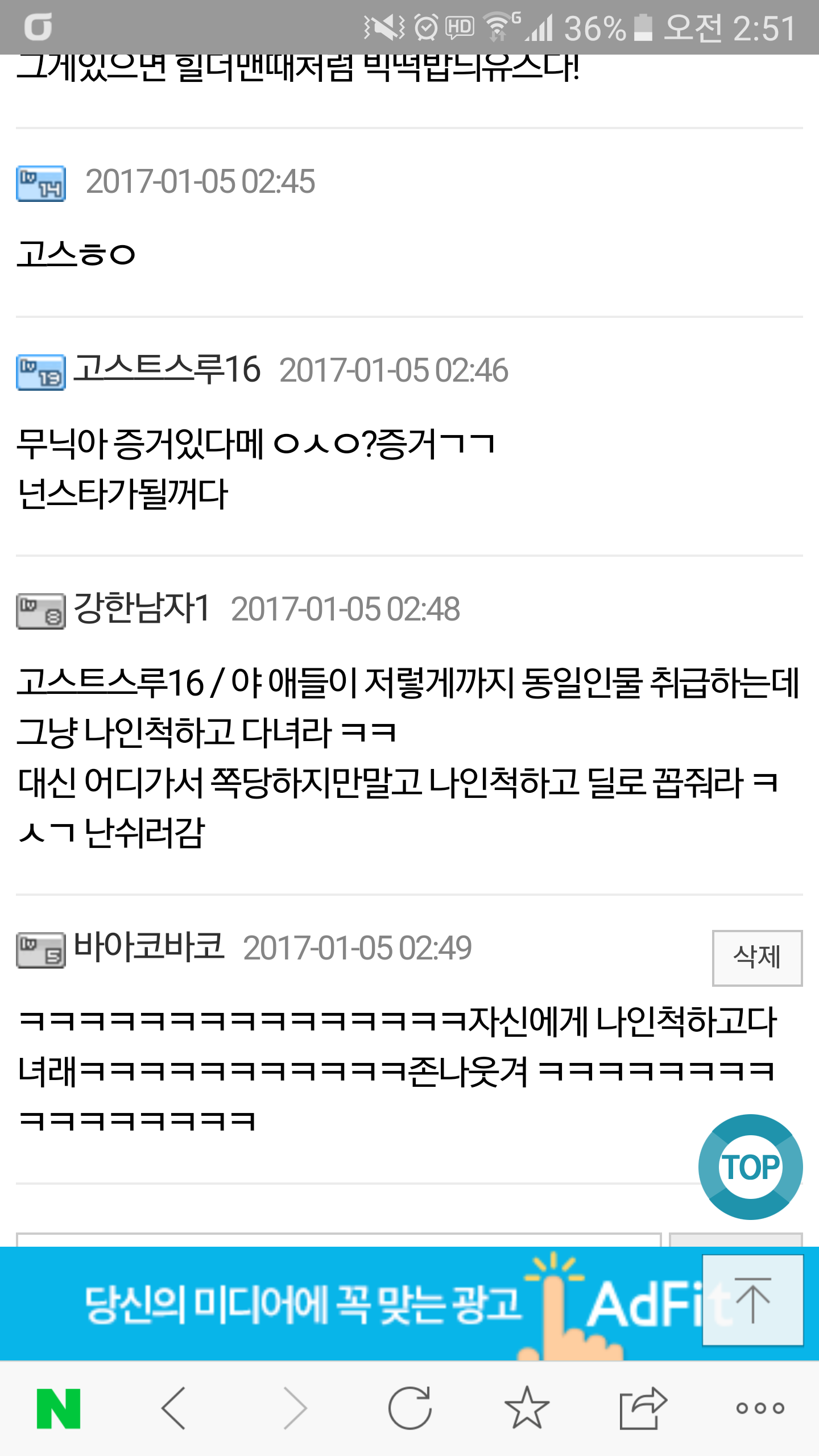819x1456 pixels.
Task: Open the profile of 고스트스루16
Action: click(167, 369)
